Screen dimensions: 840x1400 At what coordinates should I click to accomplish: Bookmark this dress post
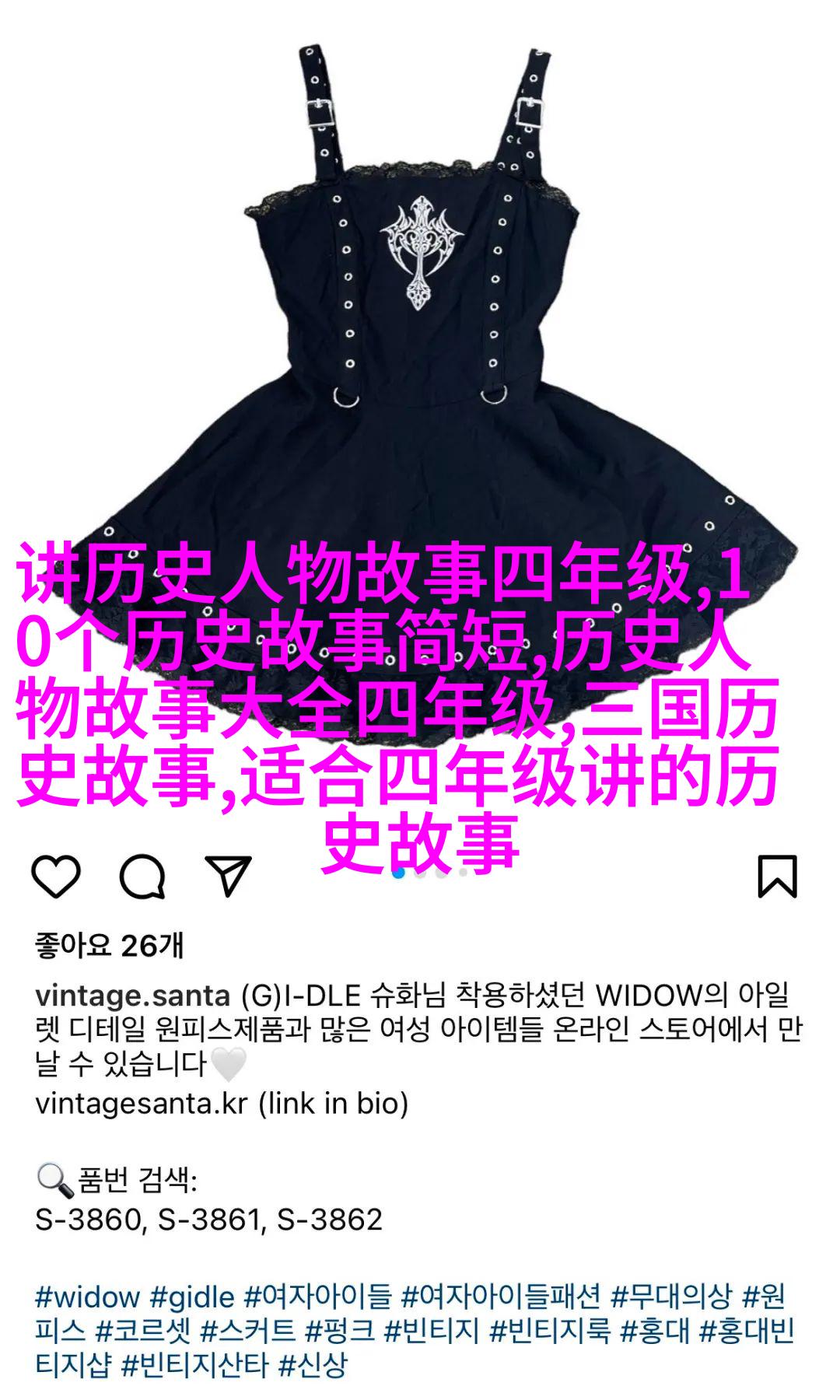pos(778,877)
